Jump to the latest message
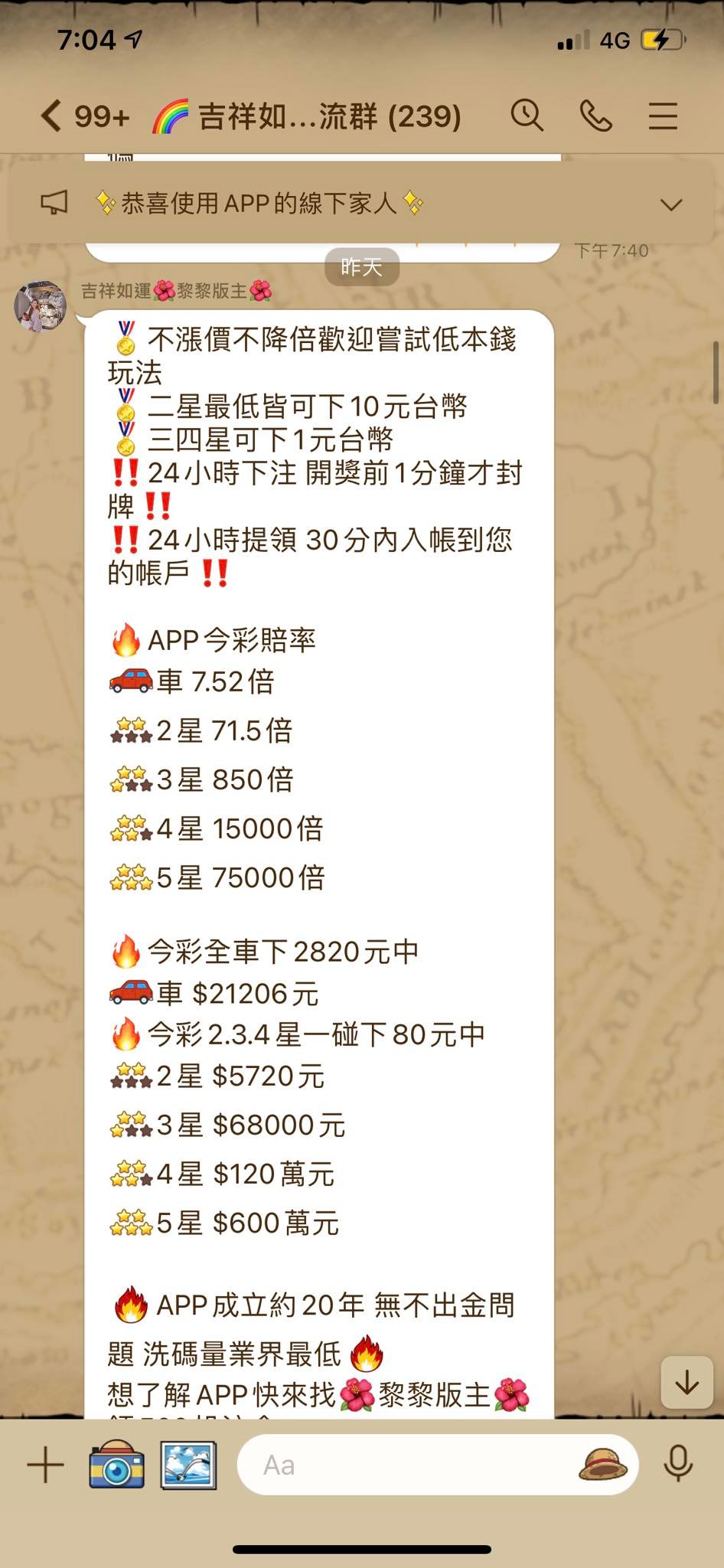724x1568 pixels. coord(686,1382)
